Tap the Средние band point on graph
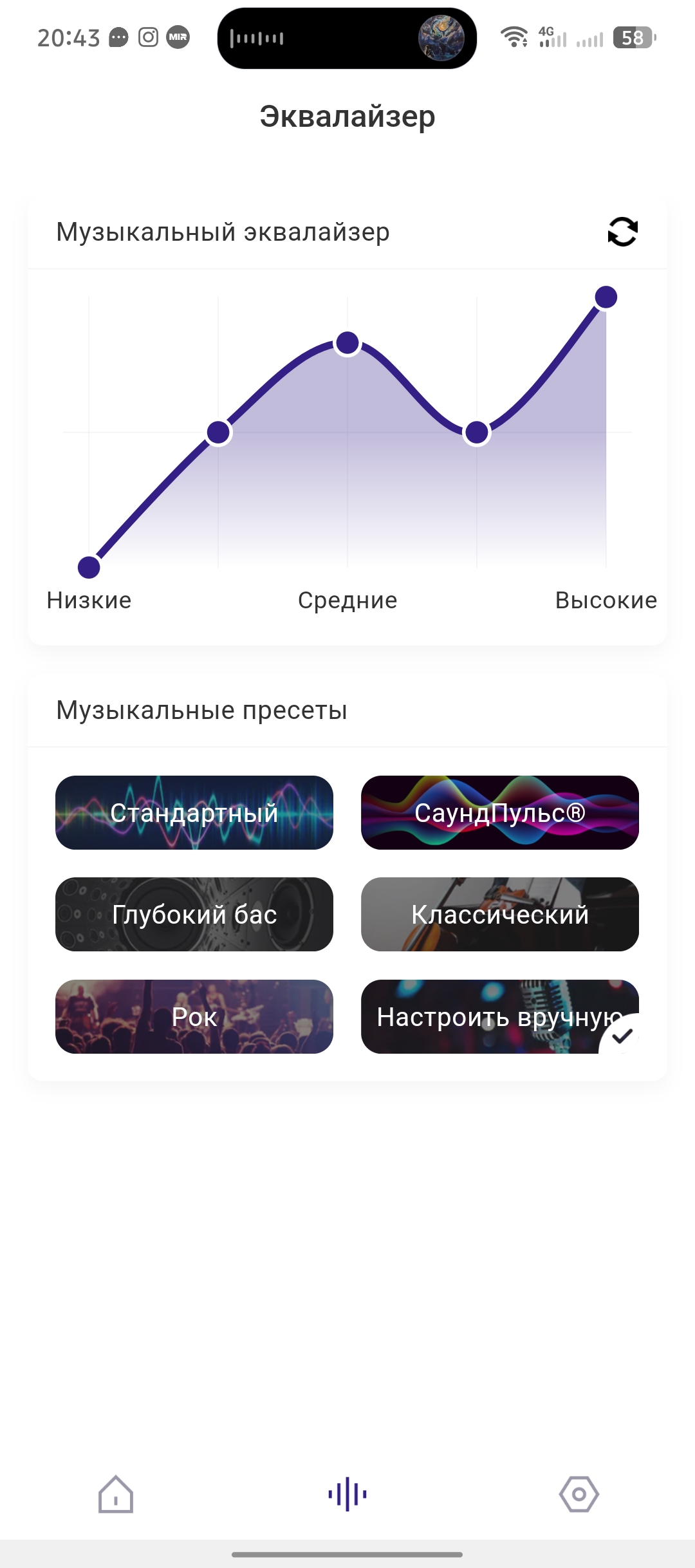This screenshot has width=695, height=1568. click(x=347, y=343)
